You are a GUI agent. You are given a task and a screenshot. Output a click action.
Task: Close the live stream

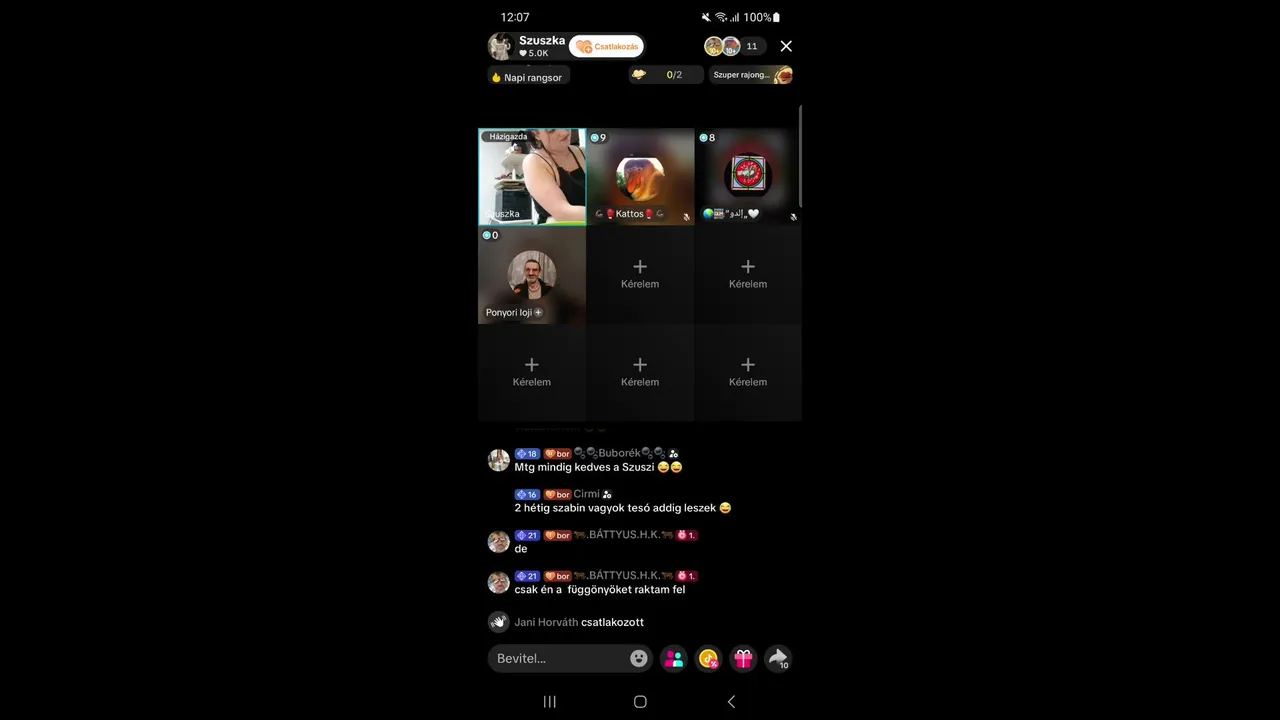[x=786, y=46]
